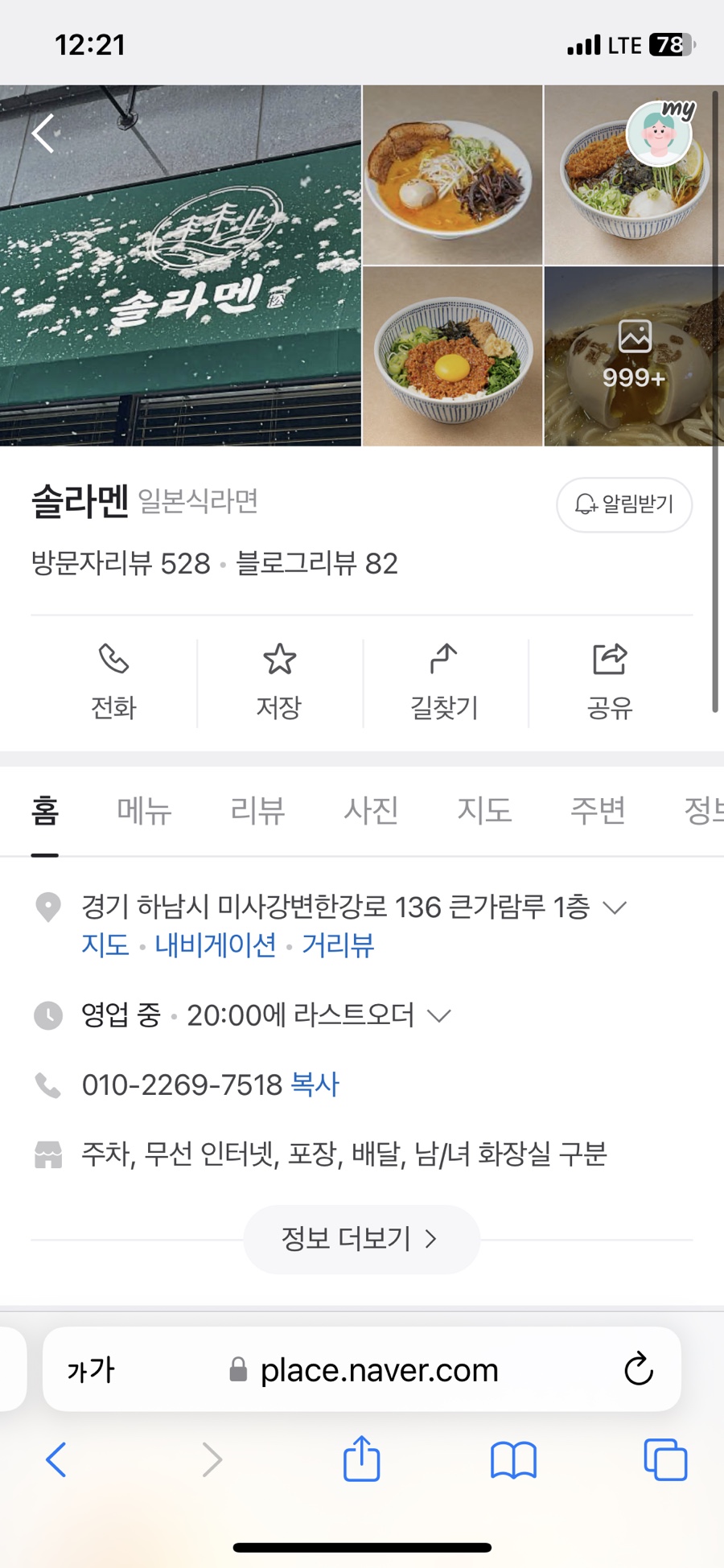Image resolution: width=724 pixels, height=1568 pixels.
Task: Open the my profile avatar
Action: [x=659, y=134]
